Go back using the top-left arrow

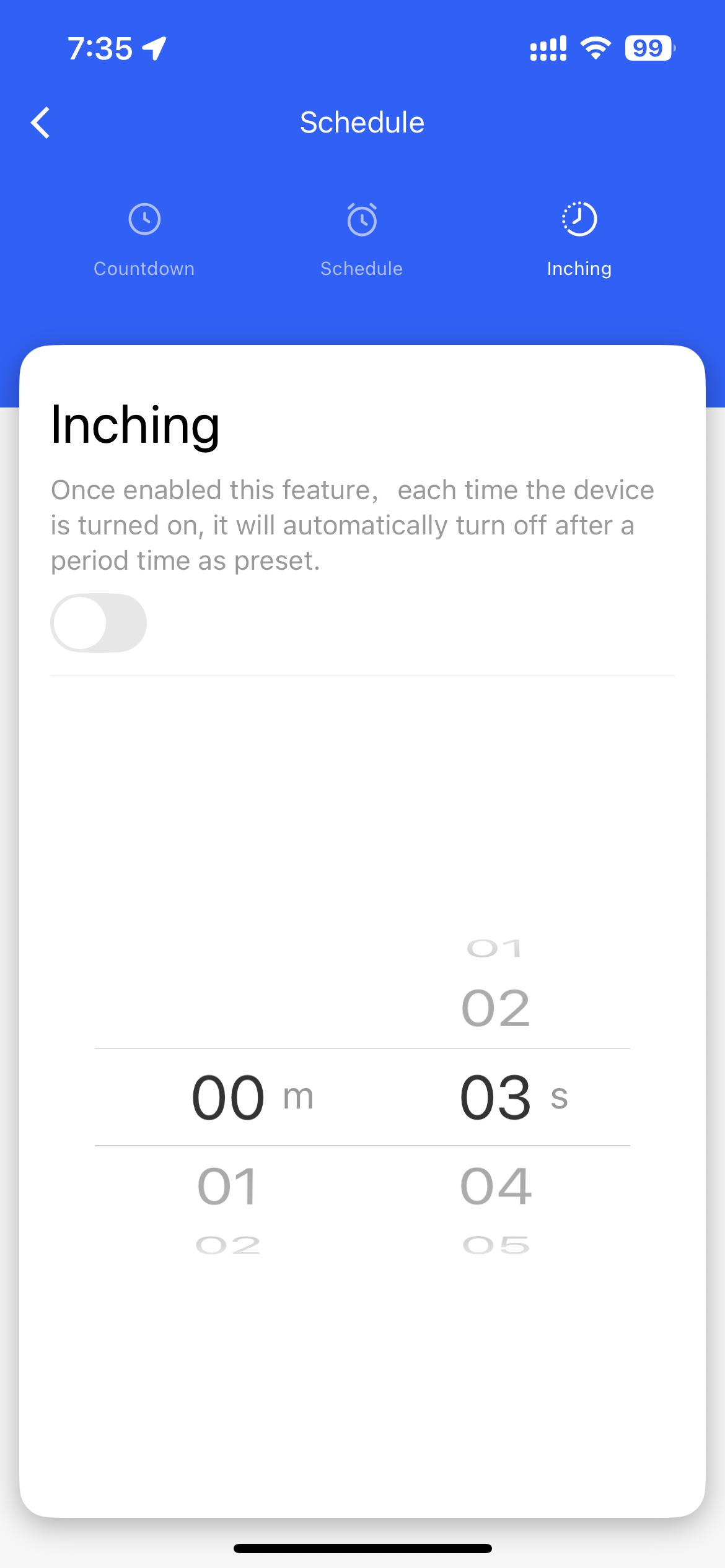[x=41, y=123]
